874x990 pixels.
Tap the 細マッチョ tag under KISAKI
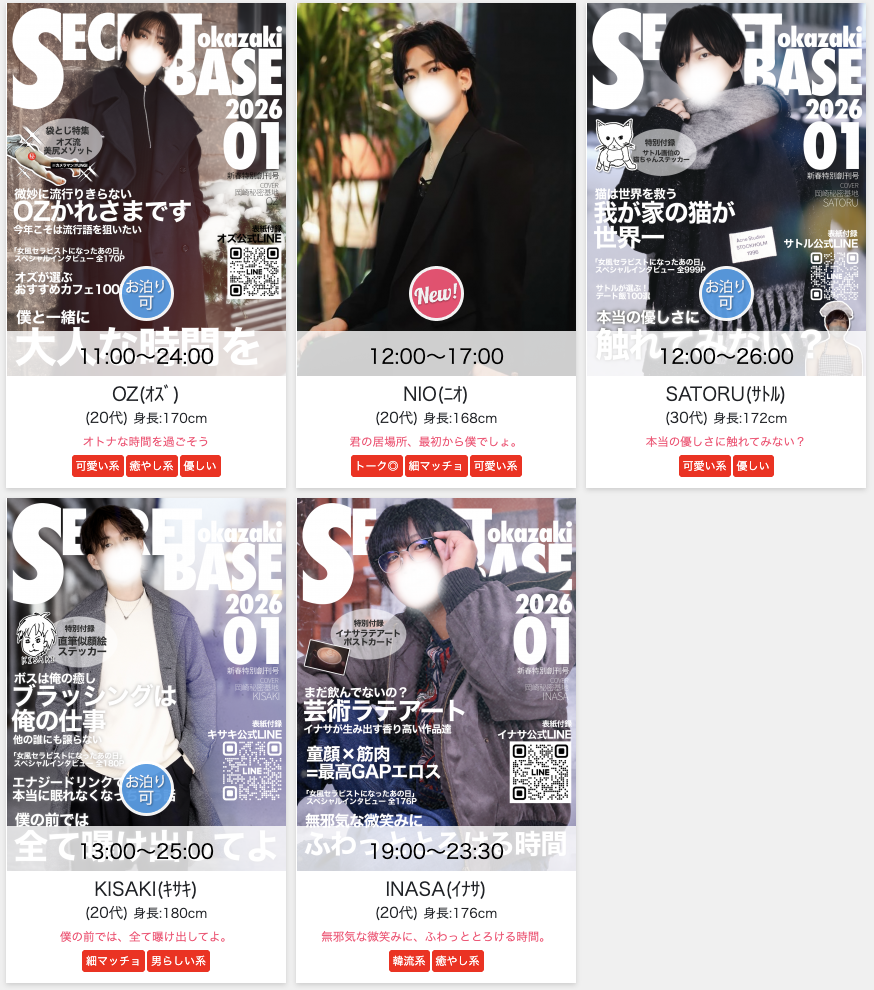pos(113,961)
